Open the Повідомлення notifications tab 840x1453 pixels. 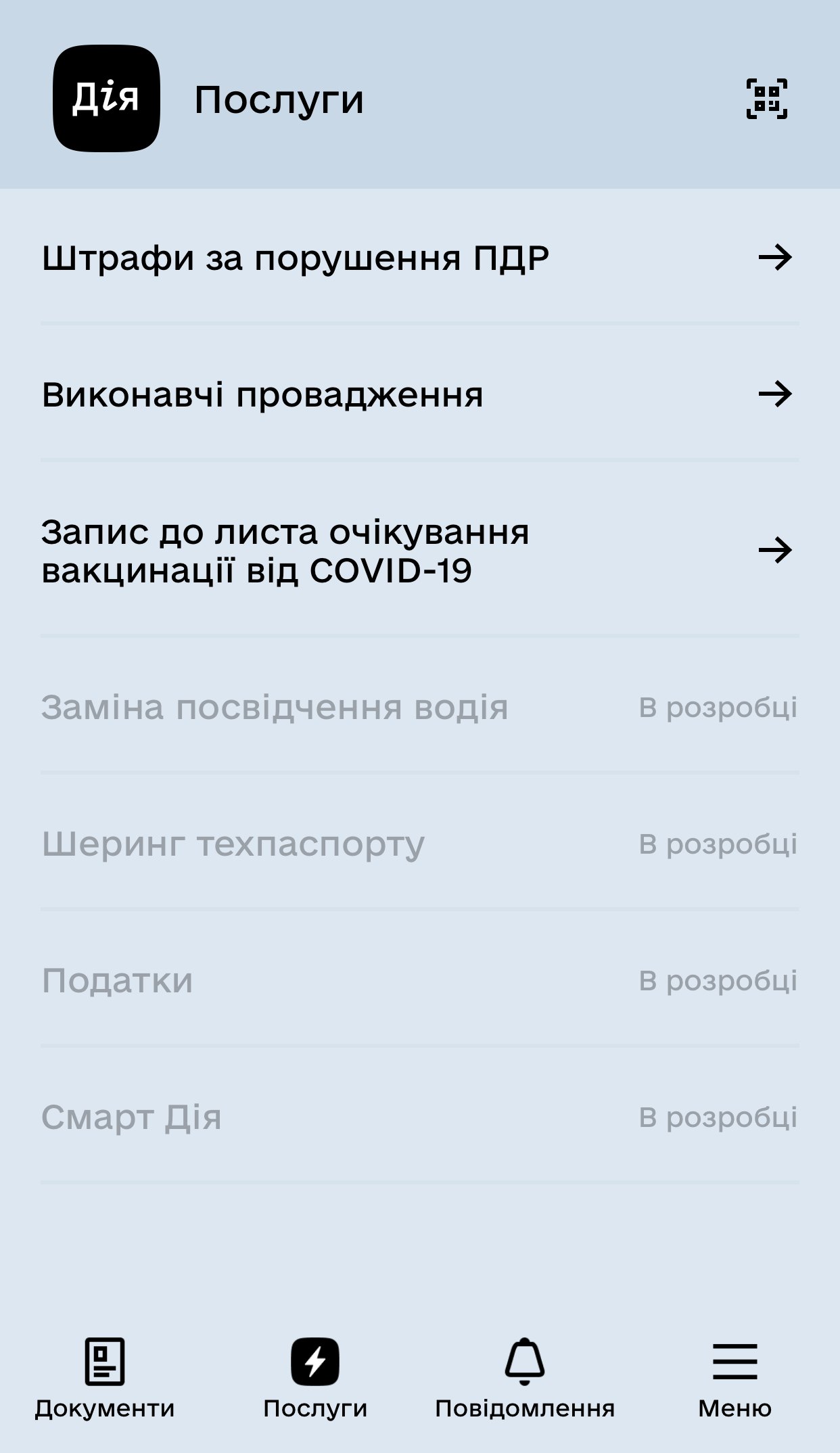pos(525,1379)
